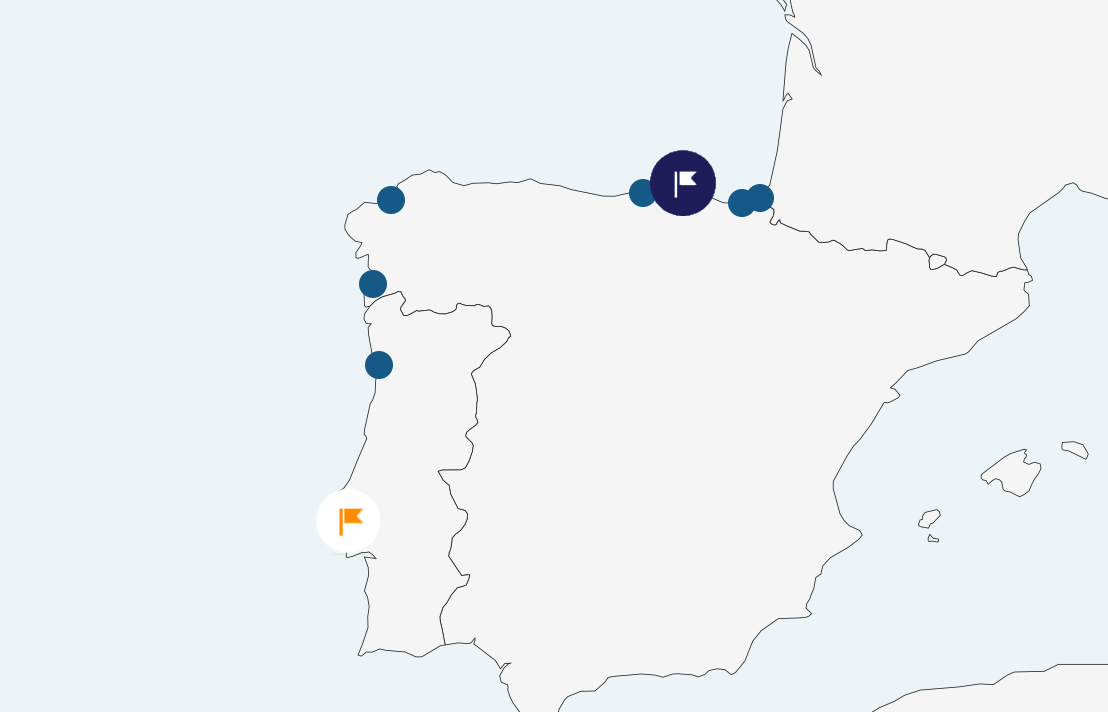Select the blue dot on Galicia's west coast
The height and width of the screenshot is (712, 1108).
373,284
